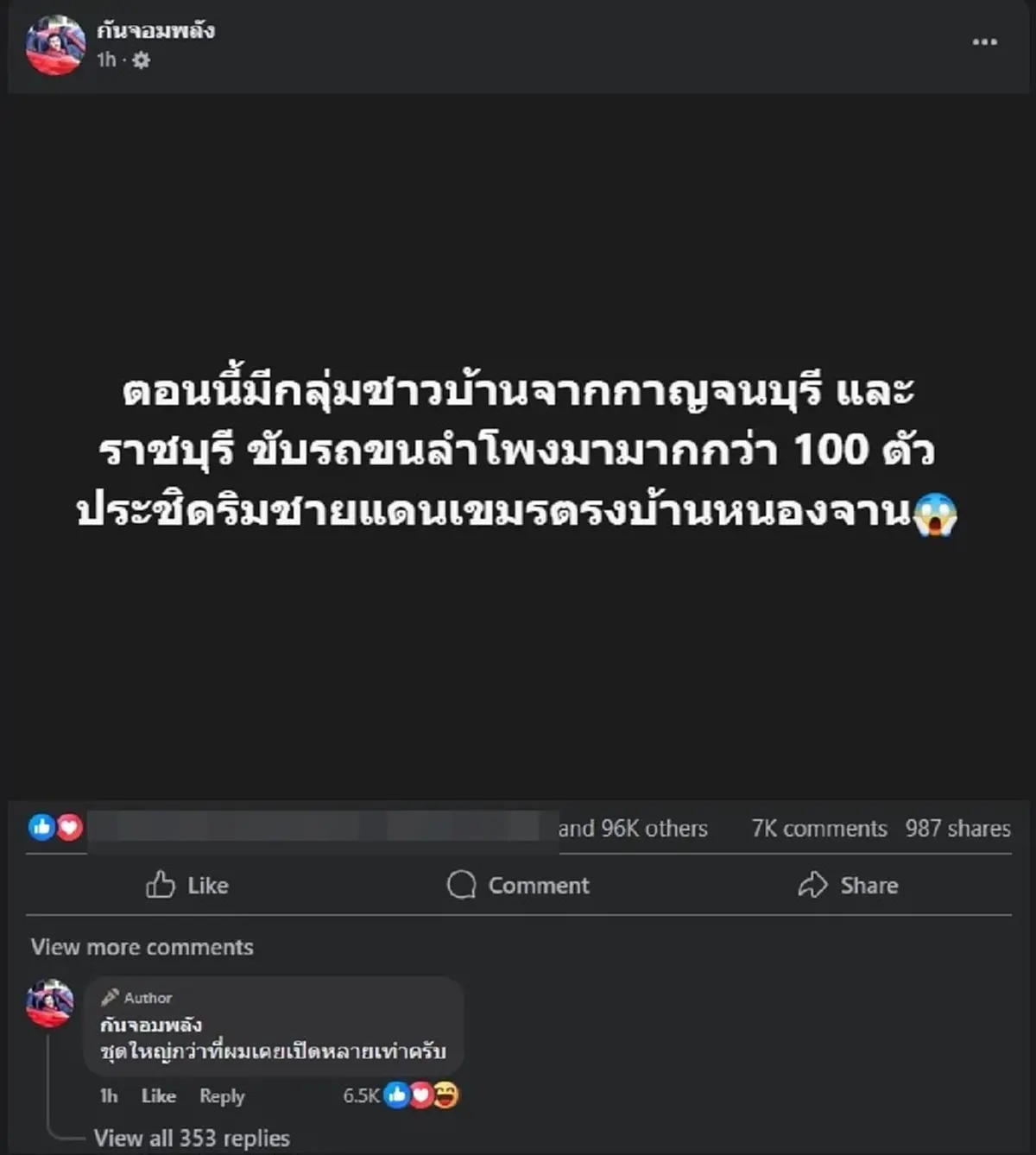See who reacted: 96K others

(x=632, y=829)
